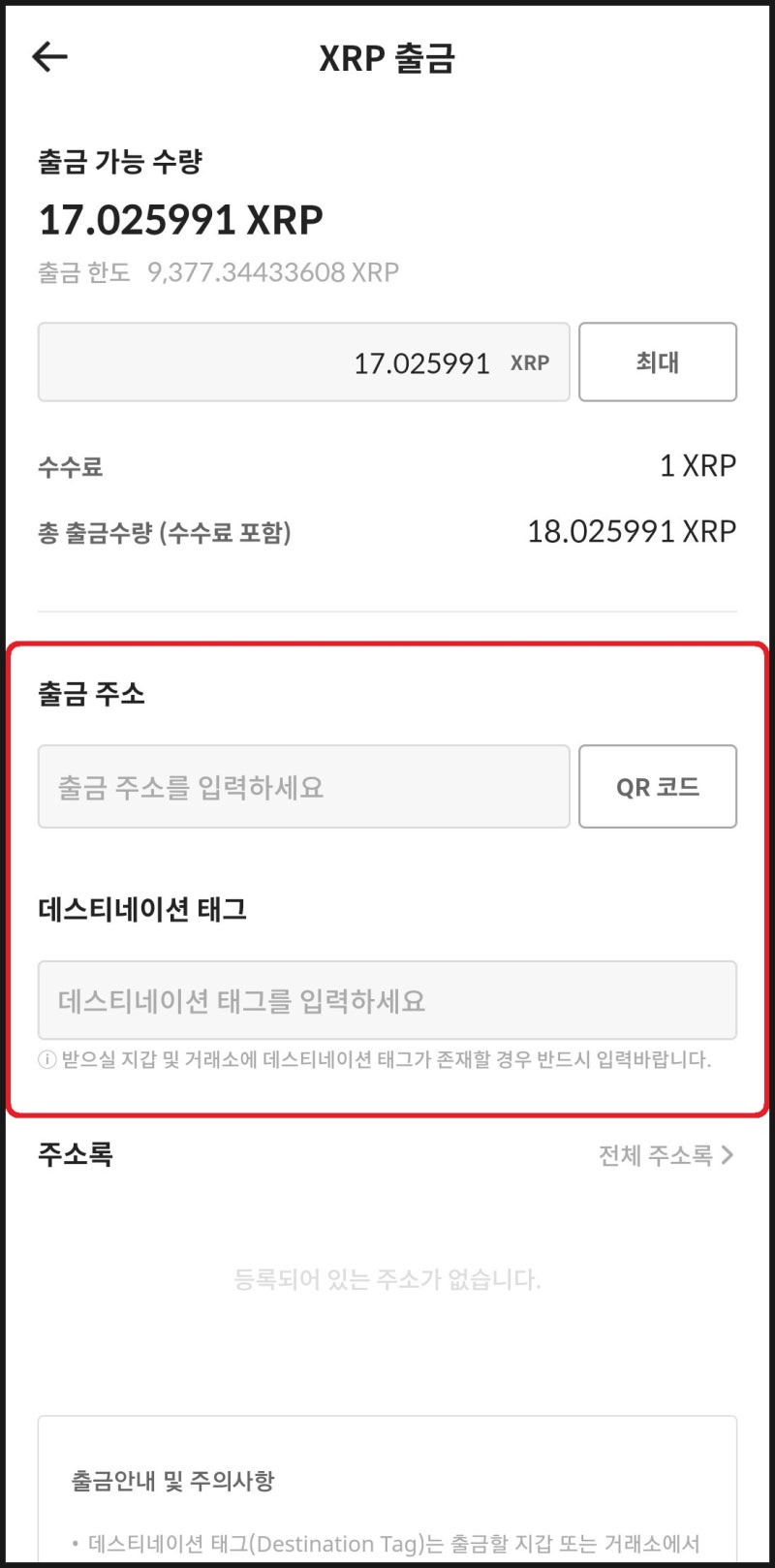Click the 데스티네이션 태그 section heading
The image size is (775, 1568).
[x=142, y=909]
